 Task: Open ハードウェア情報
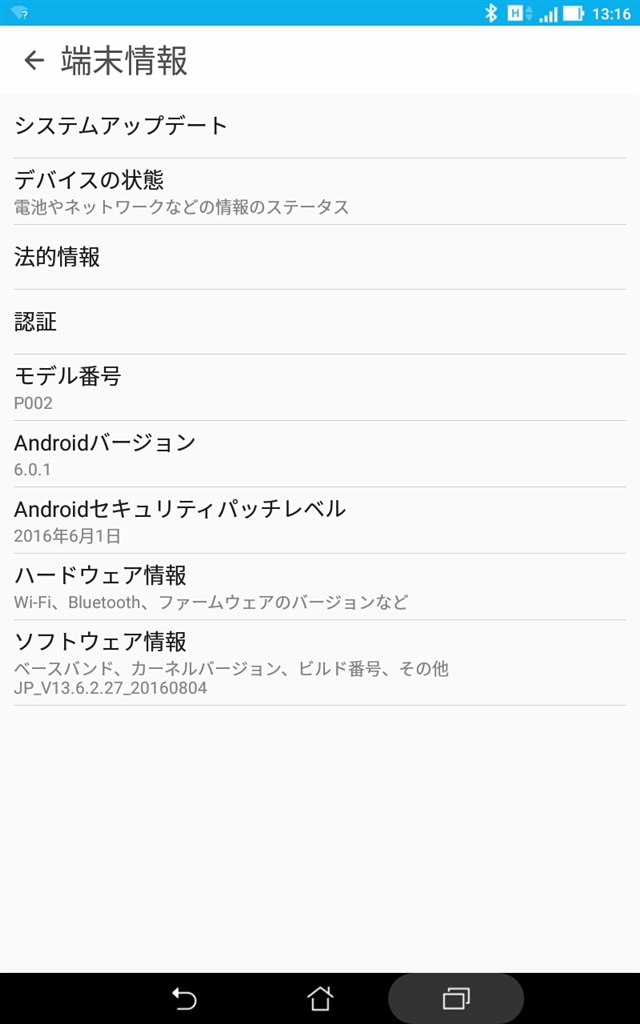coord(320,587)
